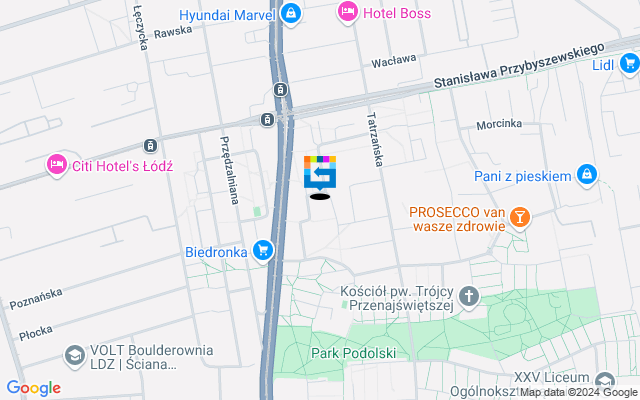Open the Google logo link

(33, 388)
